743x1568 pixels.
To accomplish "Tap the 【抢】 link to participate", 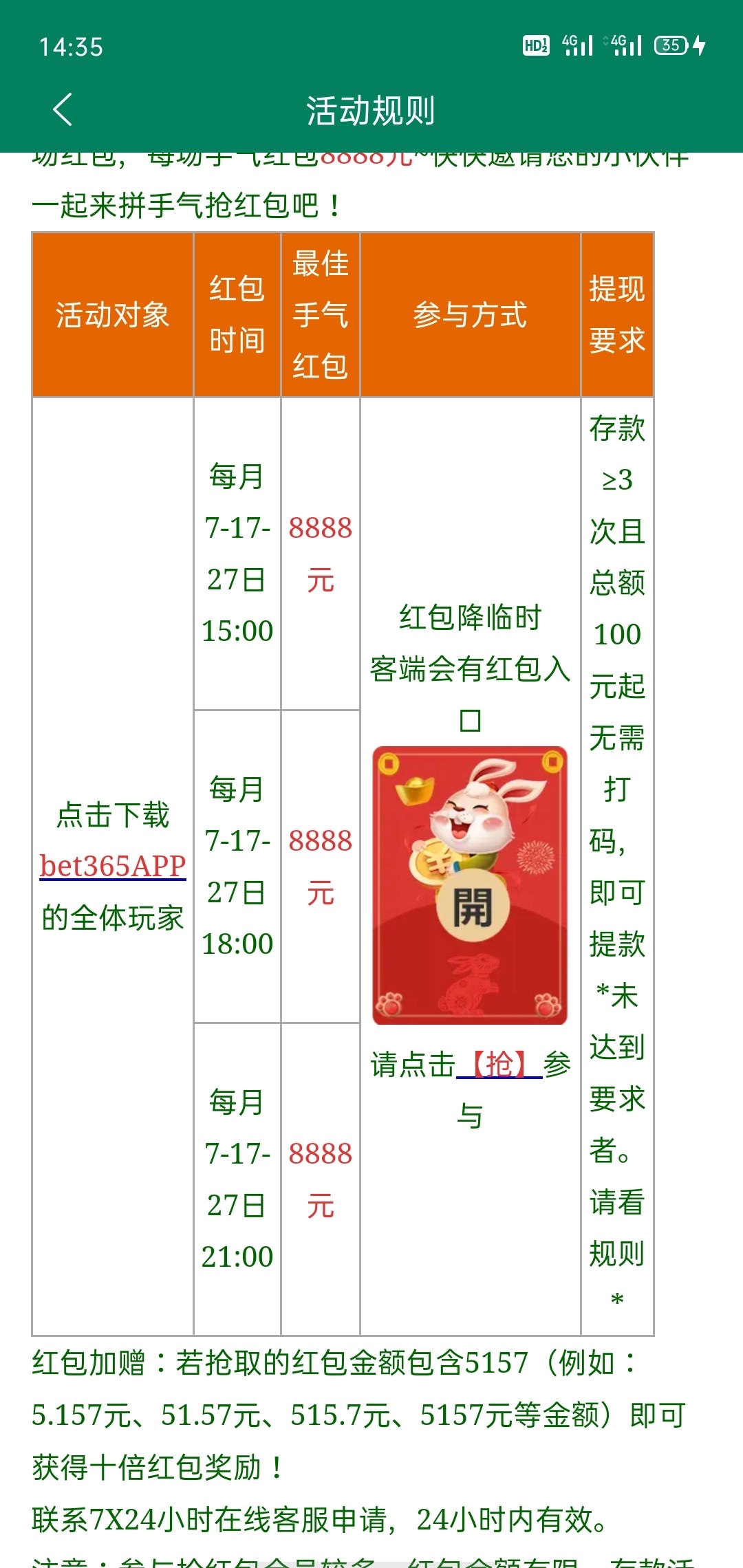I will pos(499,1065).
